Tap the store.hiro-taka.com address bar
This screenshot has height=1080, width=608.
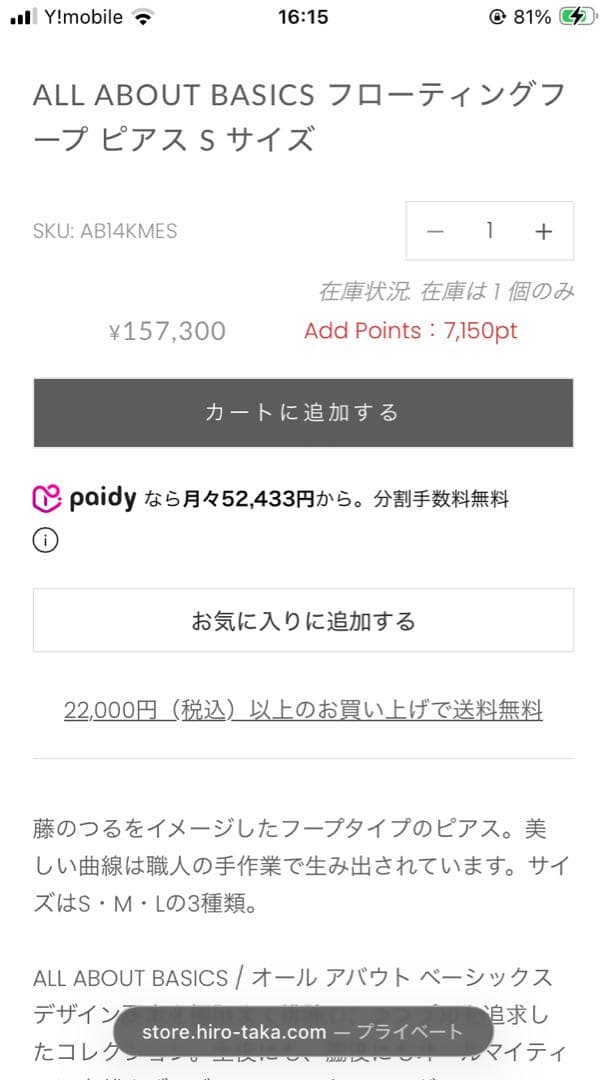[303, 1032]
